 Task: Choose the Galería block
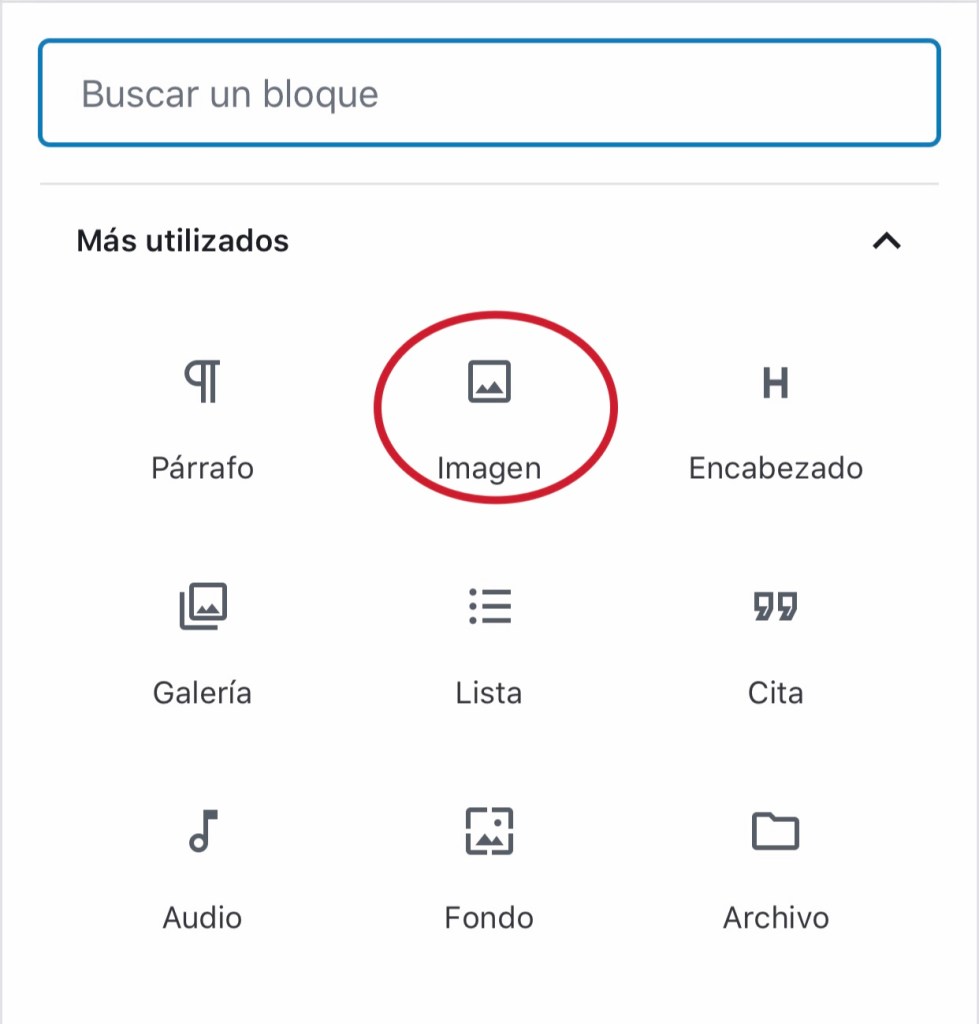click(x=203, y=645)
